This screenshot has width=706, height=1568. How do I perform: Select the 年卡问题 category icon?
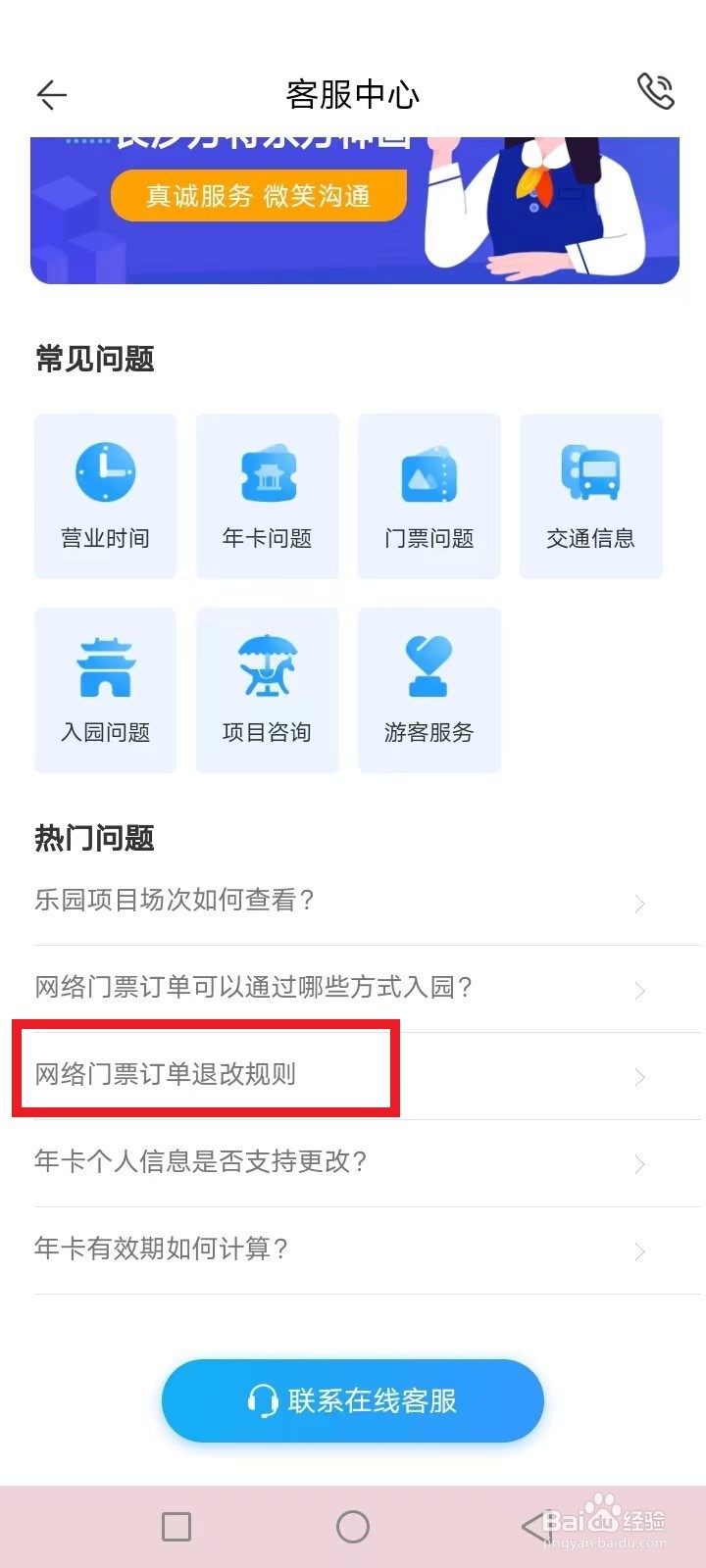(267, 474)
